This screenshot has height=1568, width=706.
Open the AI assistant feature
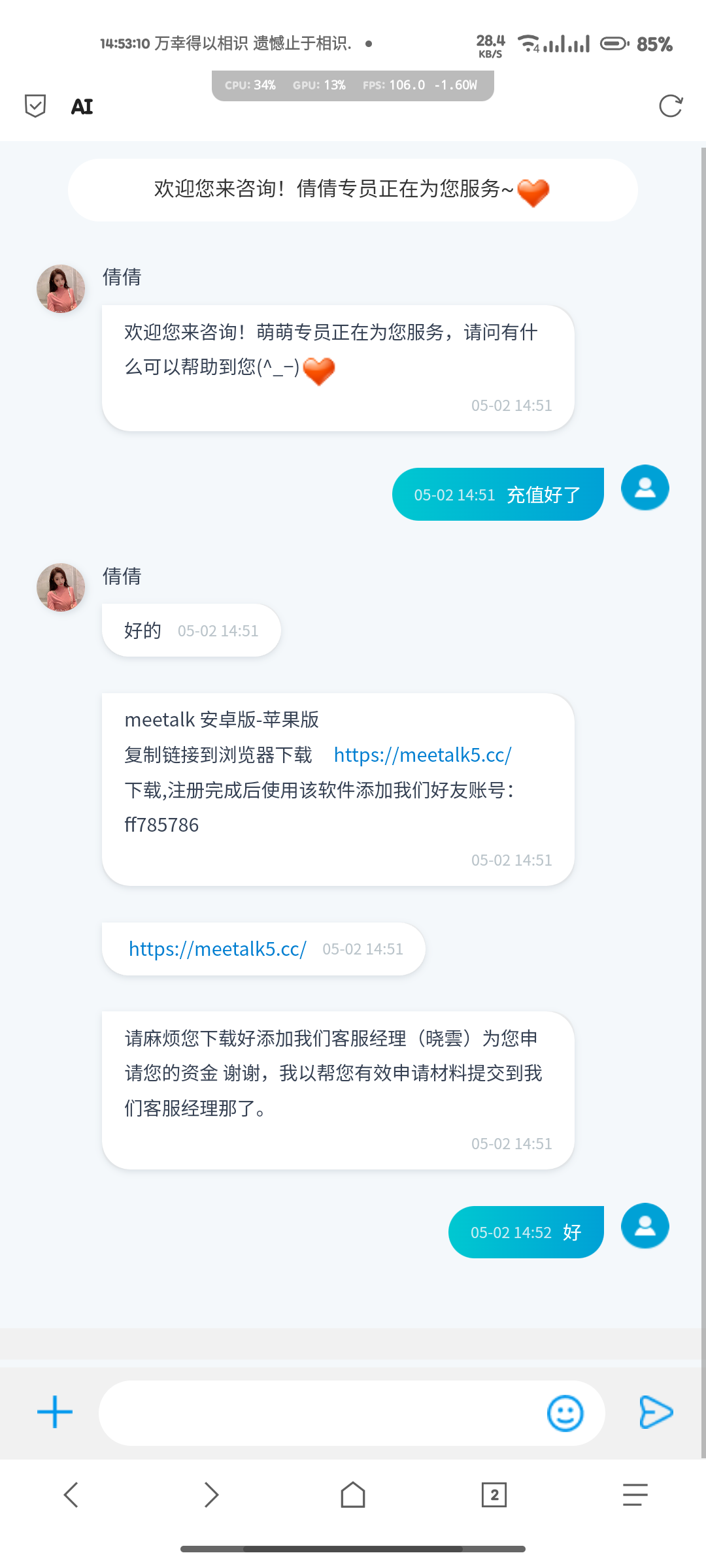click(80, 106)
